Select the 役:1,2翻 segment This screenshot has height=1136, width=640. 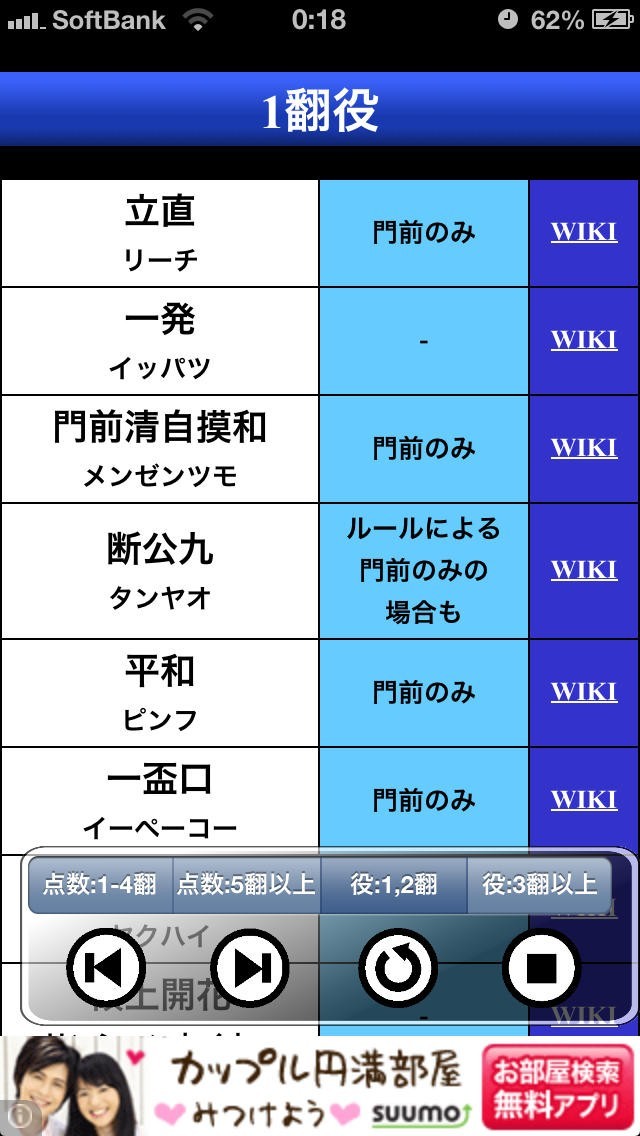tap(393, 884)
